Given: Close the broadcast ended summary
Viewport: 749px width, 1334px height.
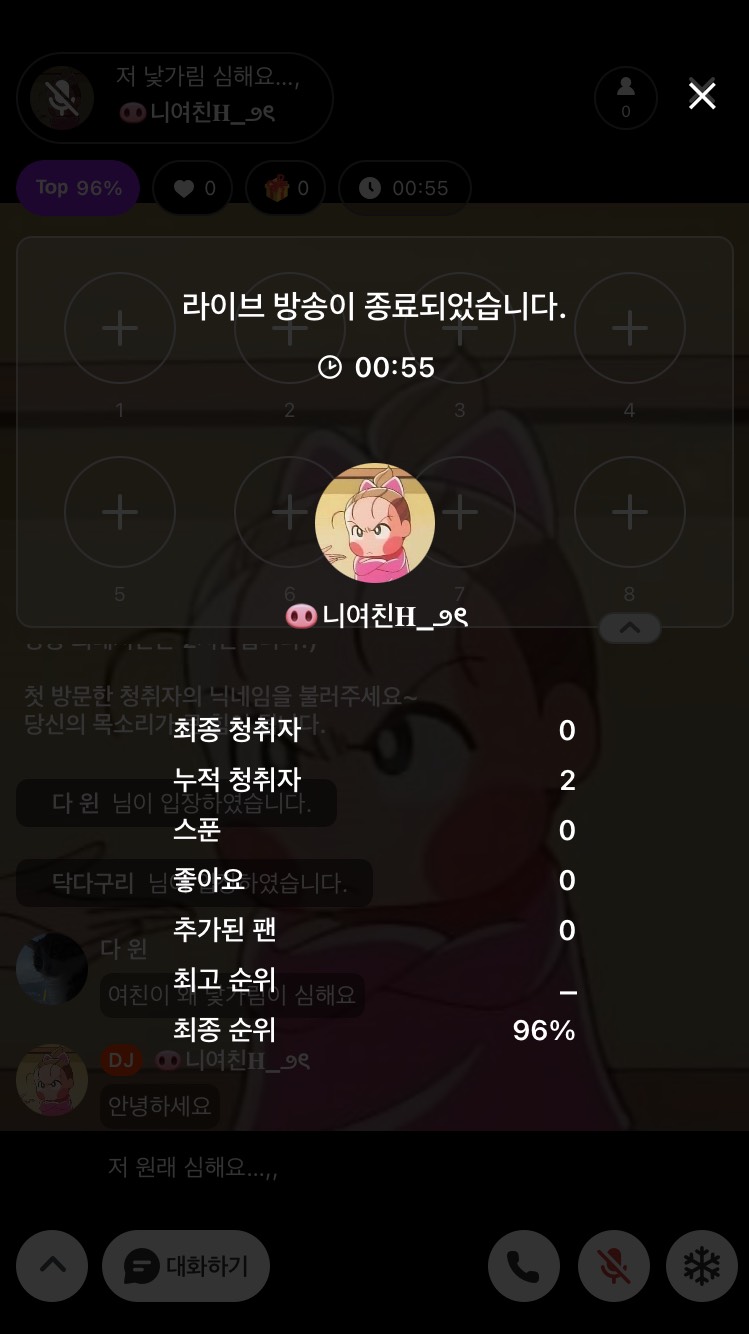Looking at the screenshot, I should (x=702, y=96).
